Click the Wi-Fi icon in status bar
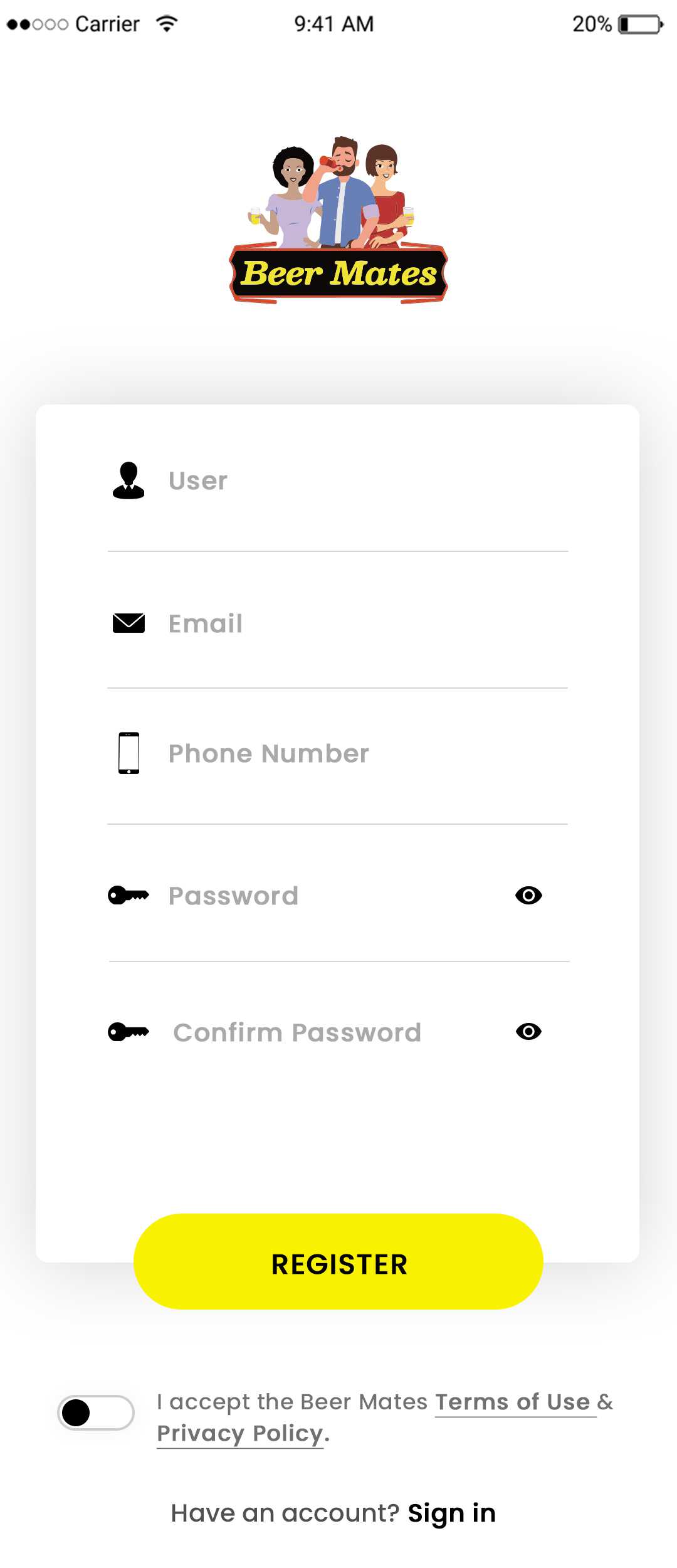Image resolution: width=677 pixels, height=1568 pixels. 165,23
